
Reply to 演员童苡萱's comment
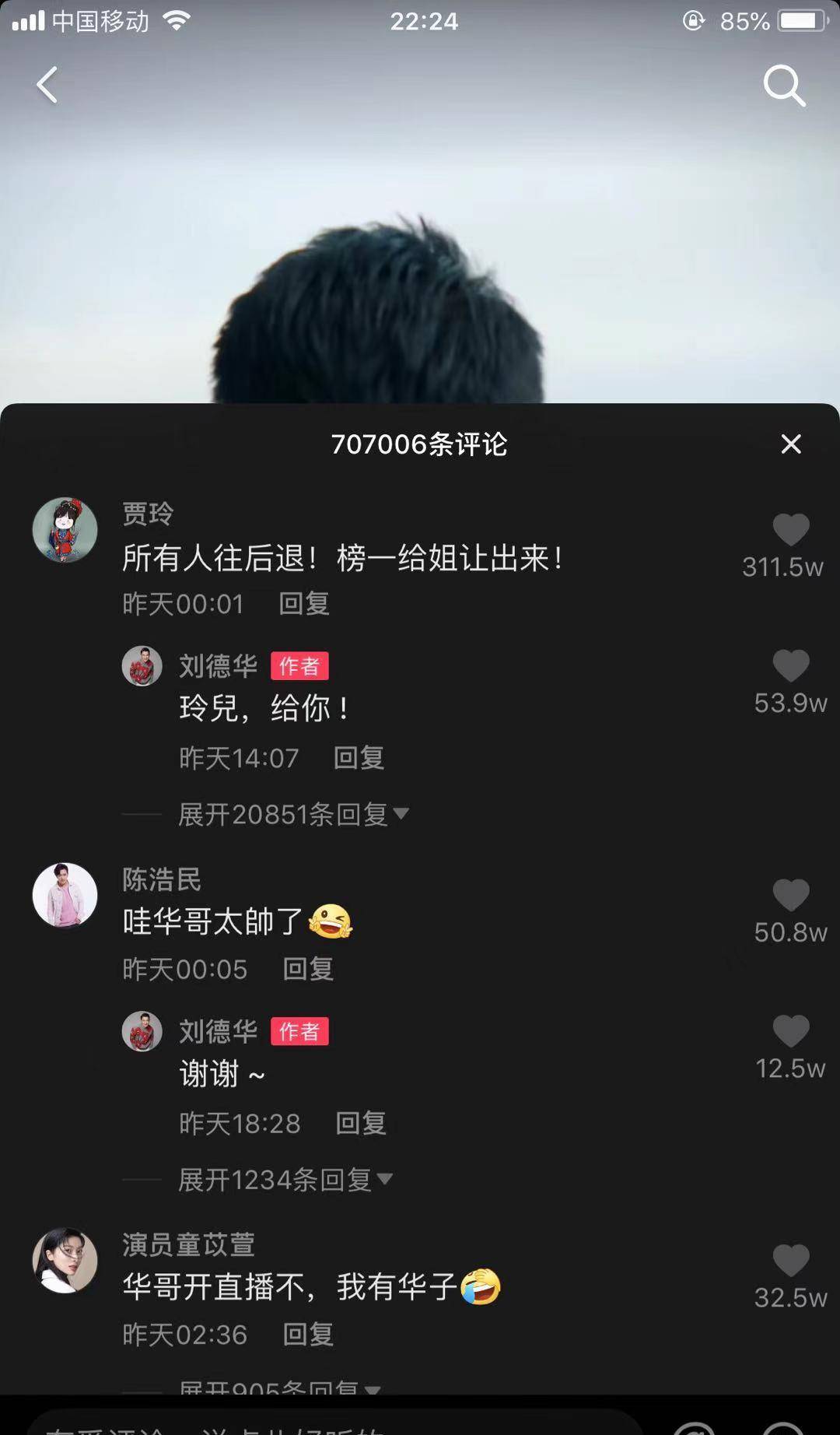[308, 1335]
